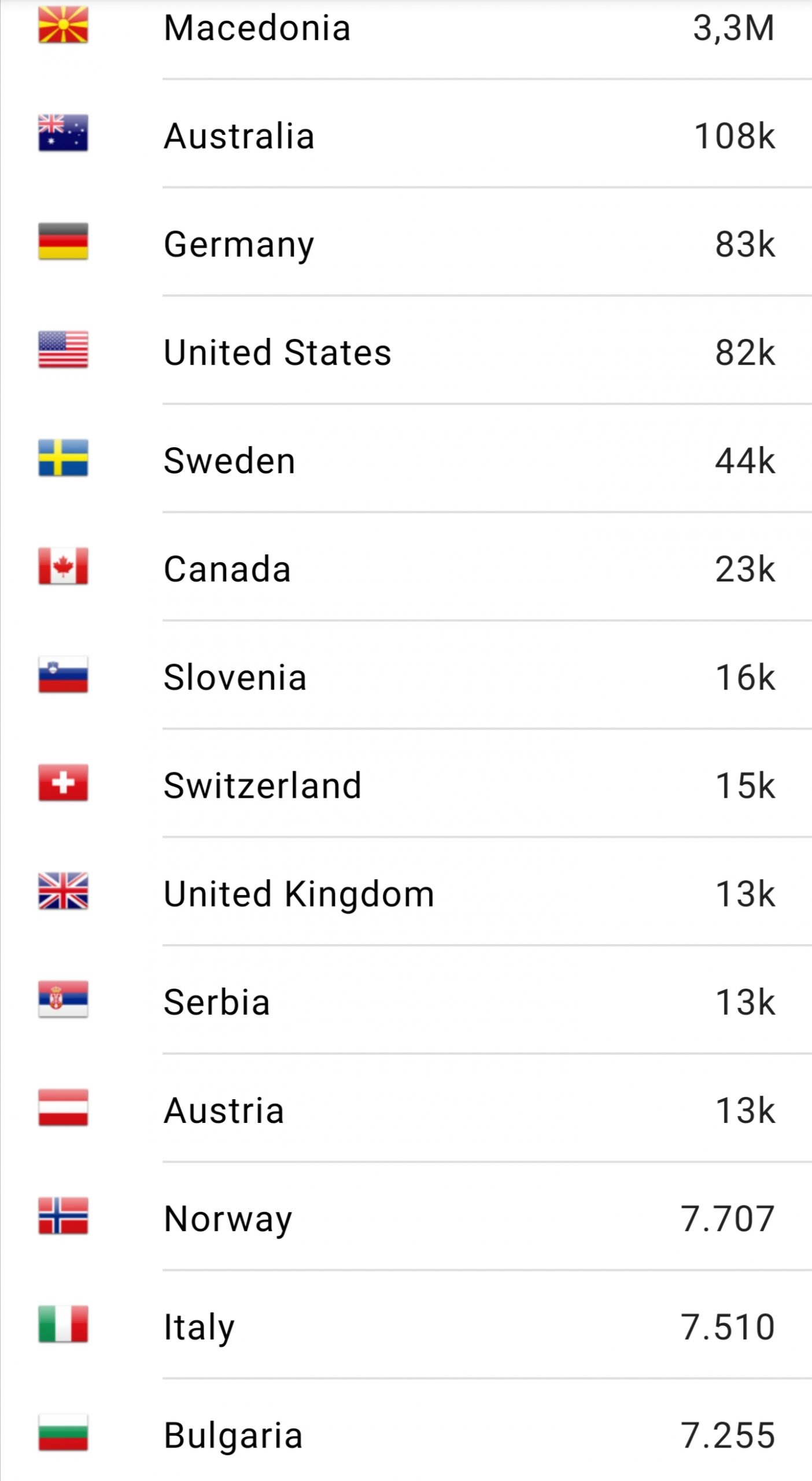Tap the United States row

pyautogui.click(x=406, y=350)
